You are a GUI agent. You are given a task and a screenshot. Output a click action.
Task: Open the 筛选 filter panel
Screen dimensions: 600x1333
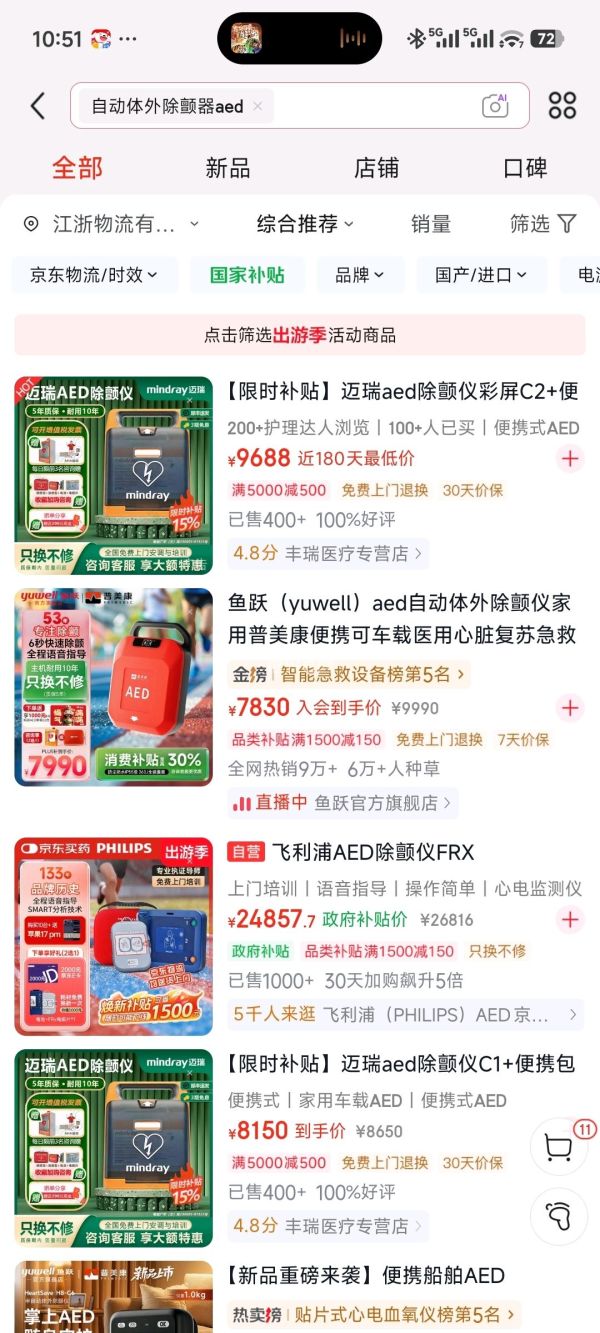543,224
